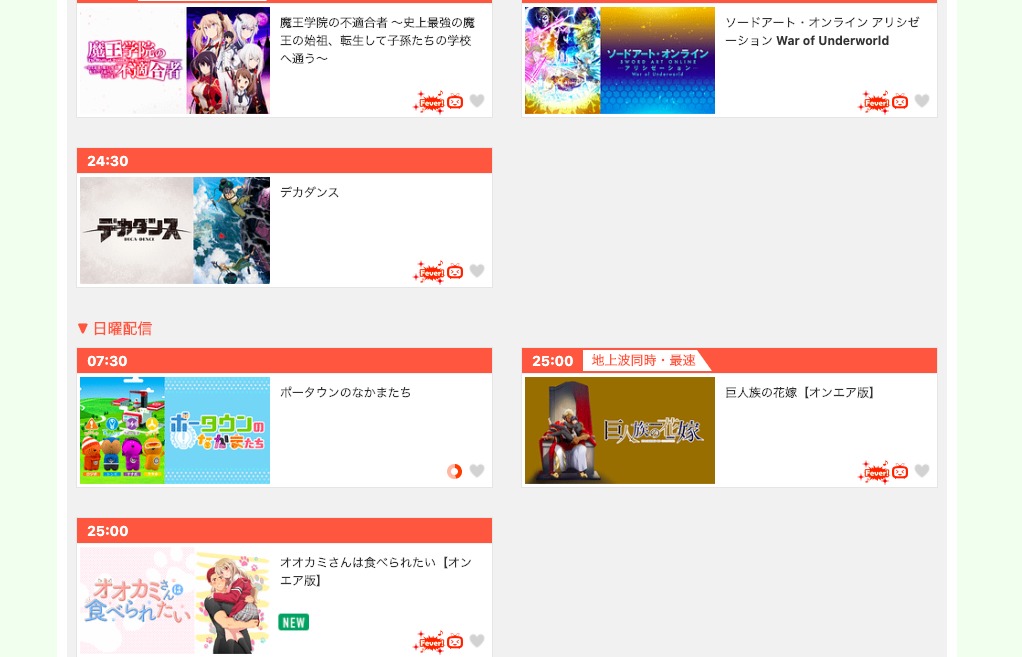Favorite 巨人族の花嫁 with heart icon
Screen dimensions: 1022x657
(922, 471)
